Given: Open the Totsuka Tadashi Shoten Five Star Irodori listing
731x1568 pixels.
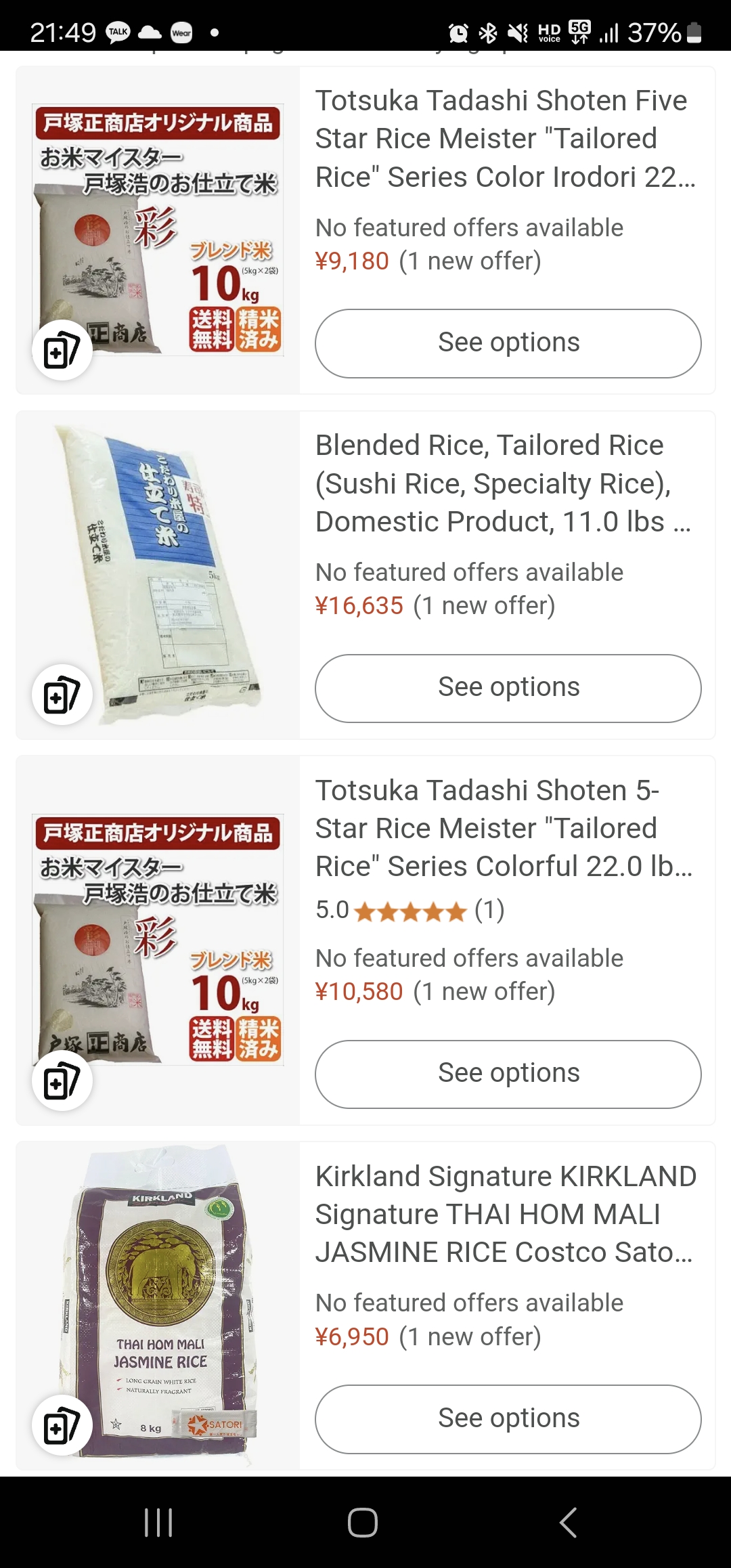Looking at the screenshot, I should pyautogui.click(x=505, y=139).
